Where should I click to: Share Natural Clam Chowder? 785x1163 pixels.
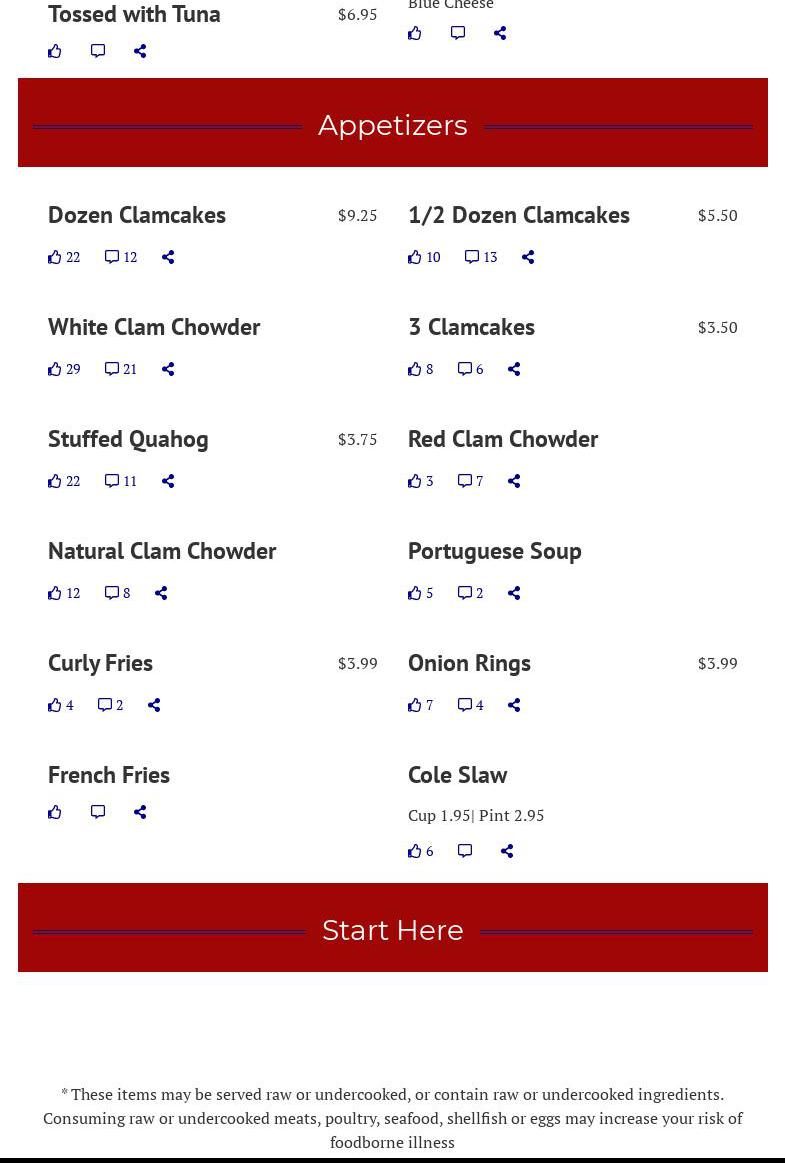coord(161,593)
